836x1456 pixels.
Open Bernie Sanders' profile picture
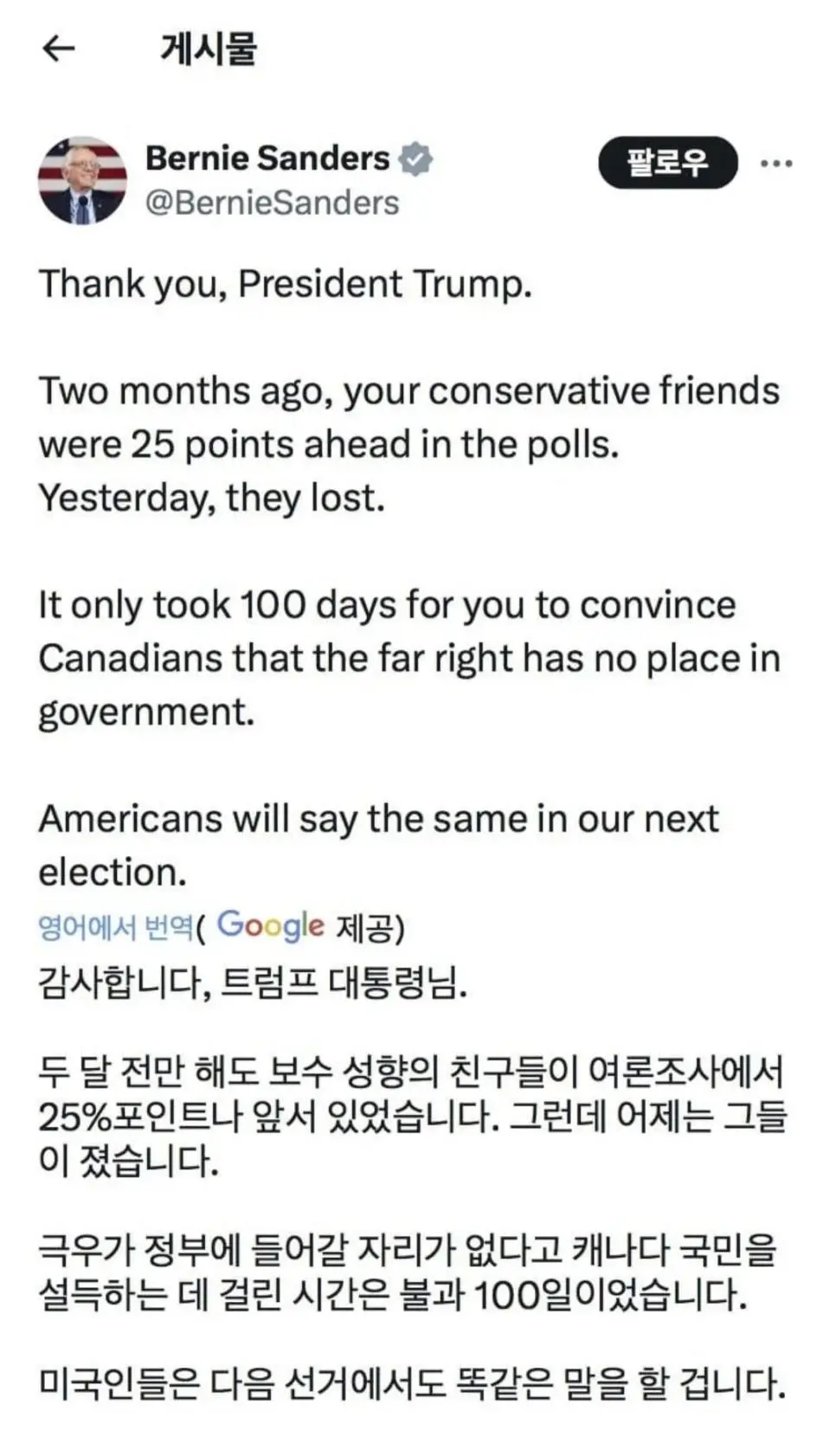click(x=82, y=180)
